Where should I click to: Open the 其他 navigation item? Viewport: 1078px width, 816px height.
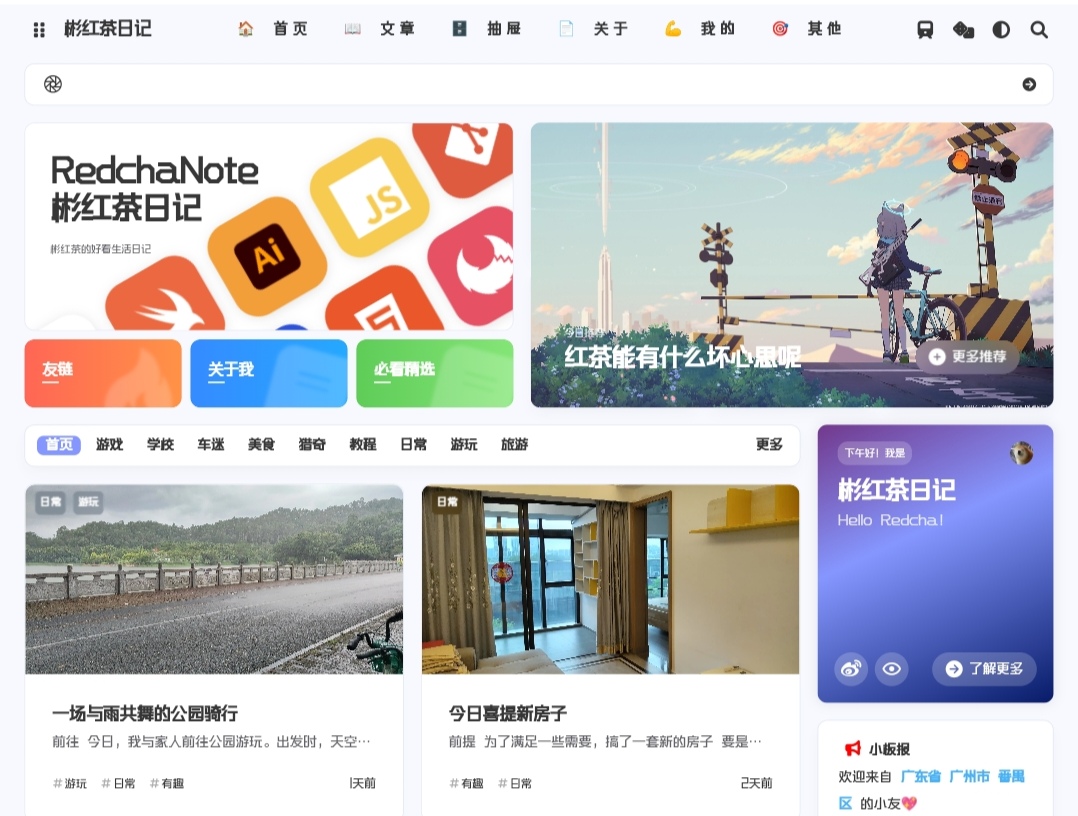(x=808, y=29)
